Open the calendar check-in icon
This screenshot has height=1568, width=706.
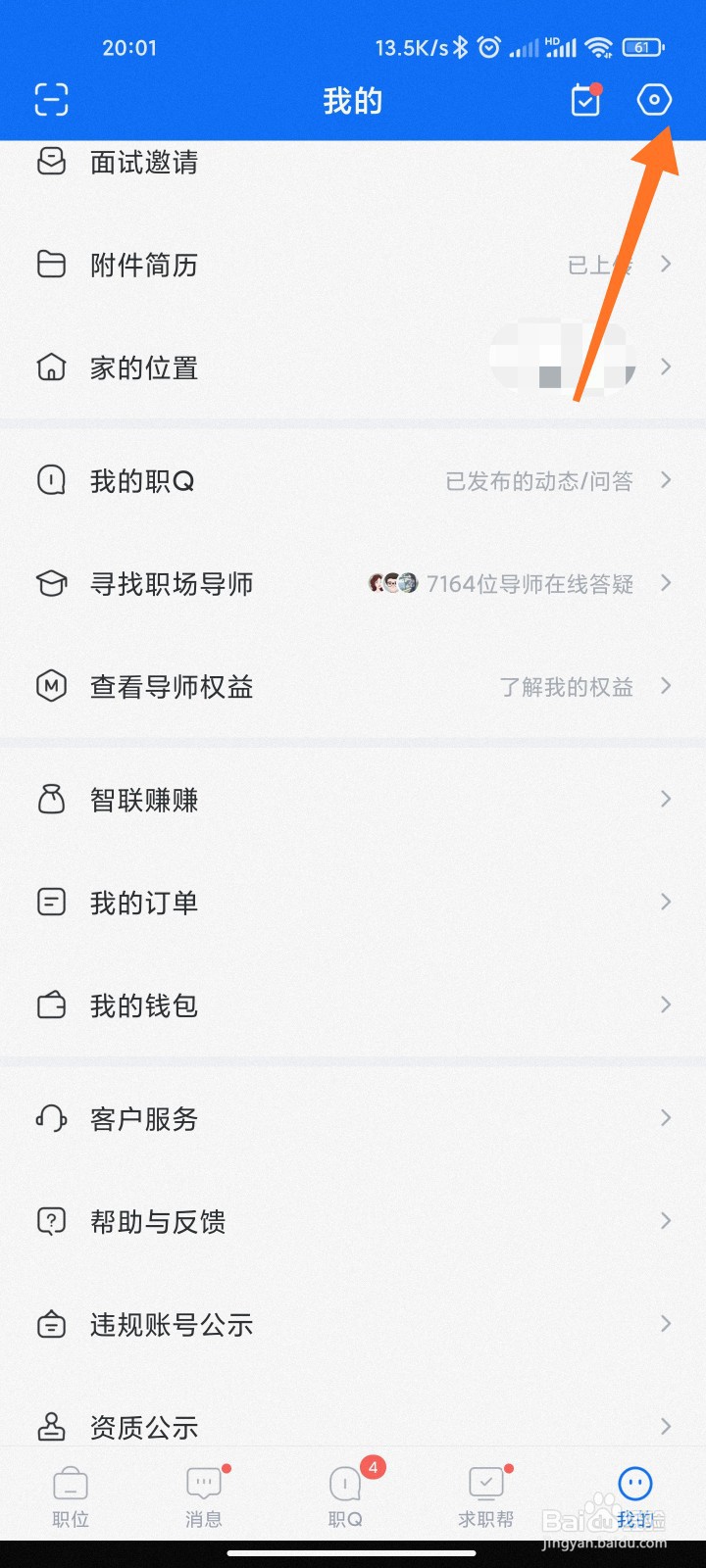[585, 100]
